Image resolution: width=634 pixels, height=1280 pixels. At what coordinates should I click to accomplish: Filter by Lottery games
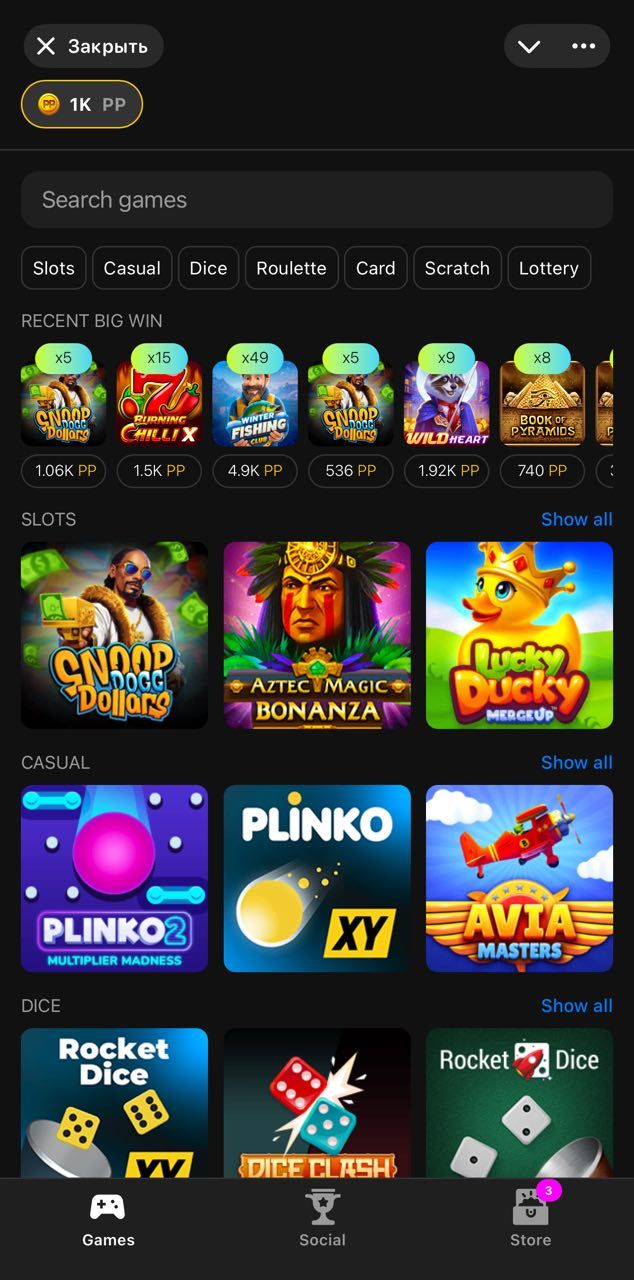[549, 268]
